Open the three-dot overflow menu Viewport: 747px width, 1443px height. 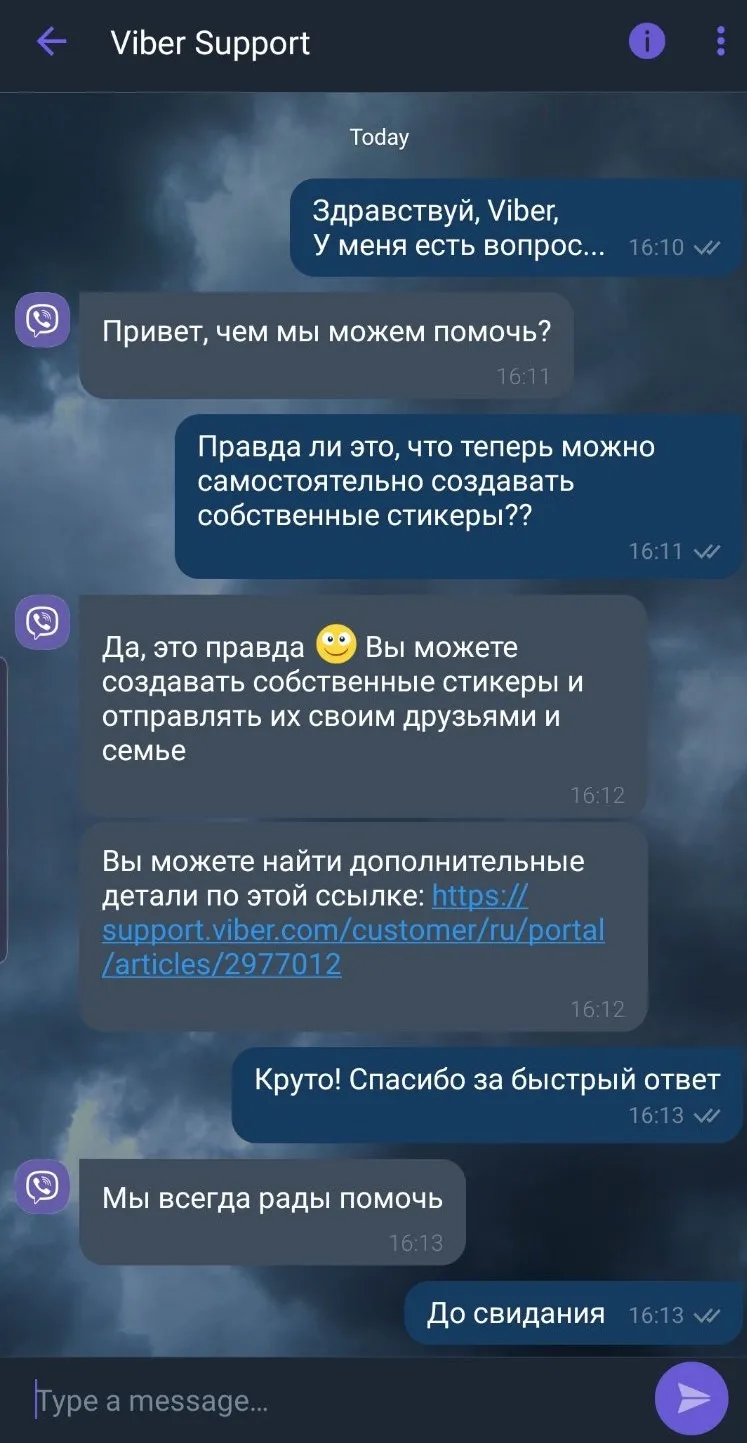(x=721, y=41)
